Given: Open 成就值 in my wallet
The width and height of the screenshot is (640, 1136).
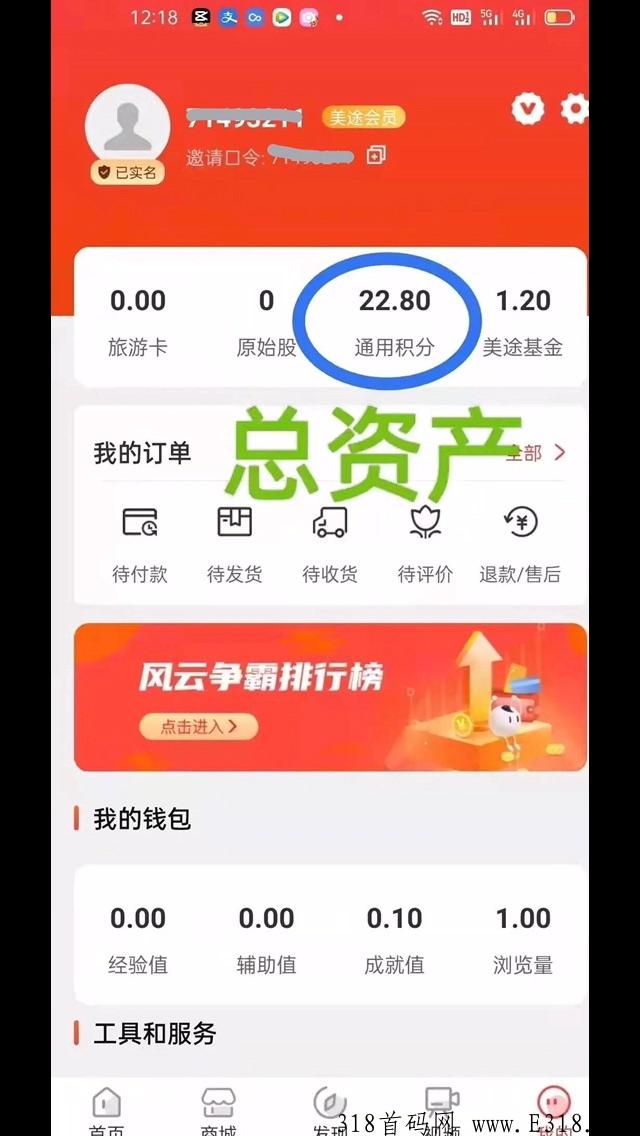Looking at the screenshot, I should [394, 940].
